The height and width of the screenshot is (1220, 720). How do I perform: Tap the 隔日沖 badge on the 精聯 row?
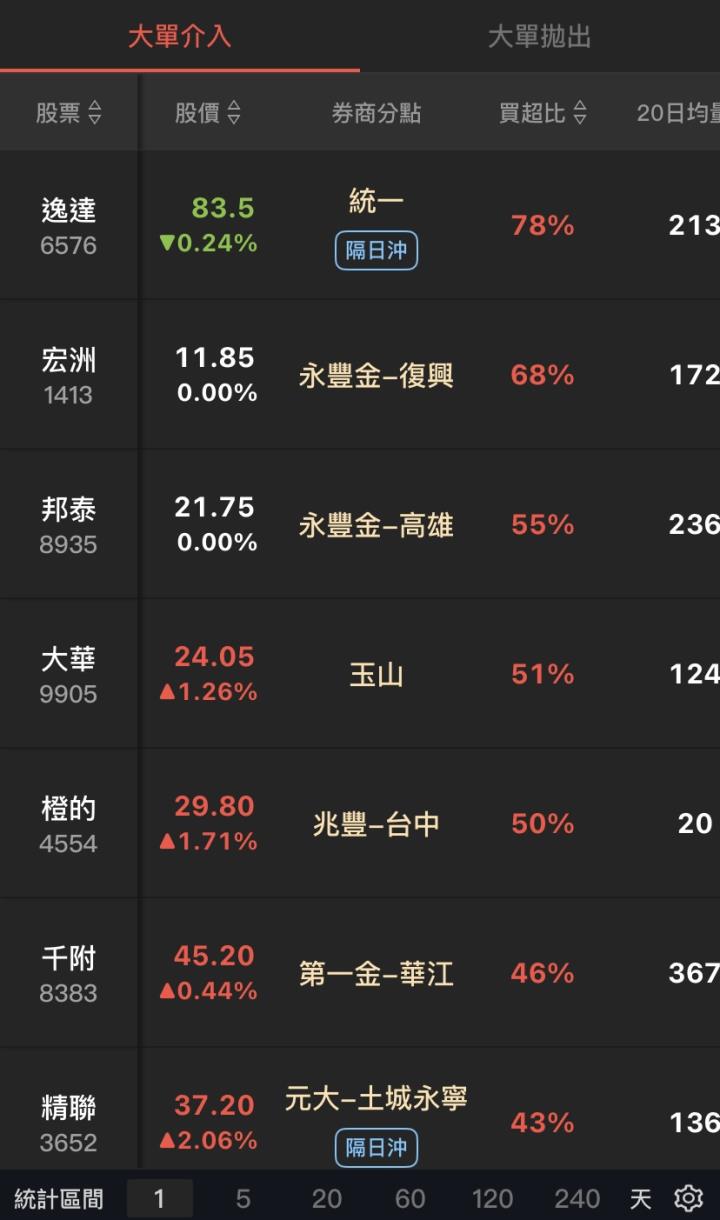(x=376, y=1149)
